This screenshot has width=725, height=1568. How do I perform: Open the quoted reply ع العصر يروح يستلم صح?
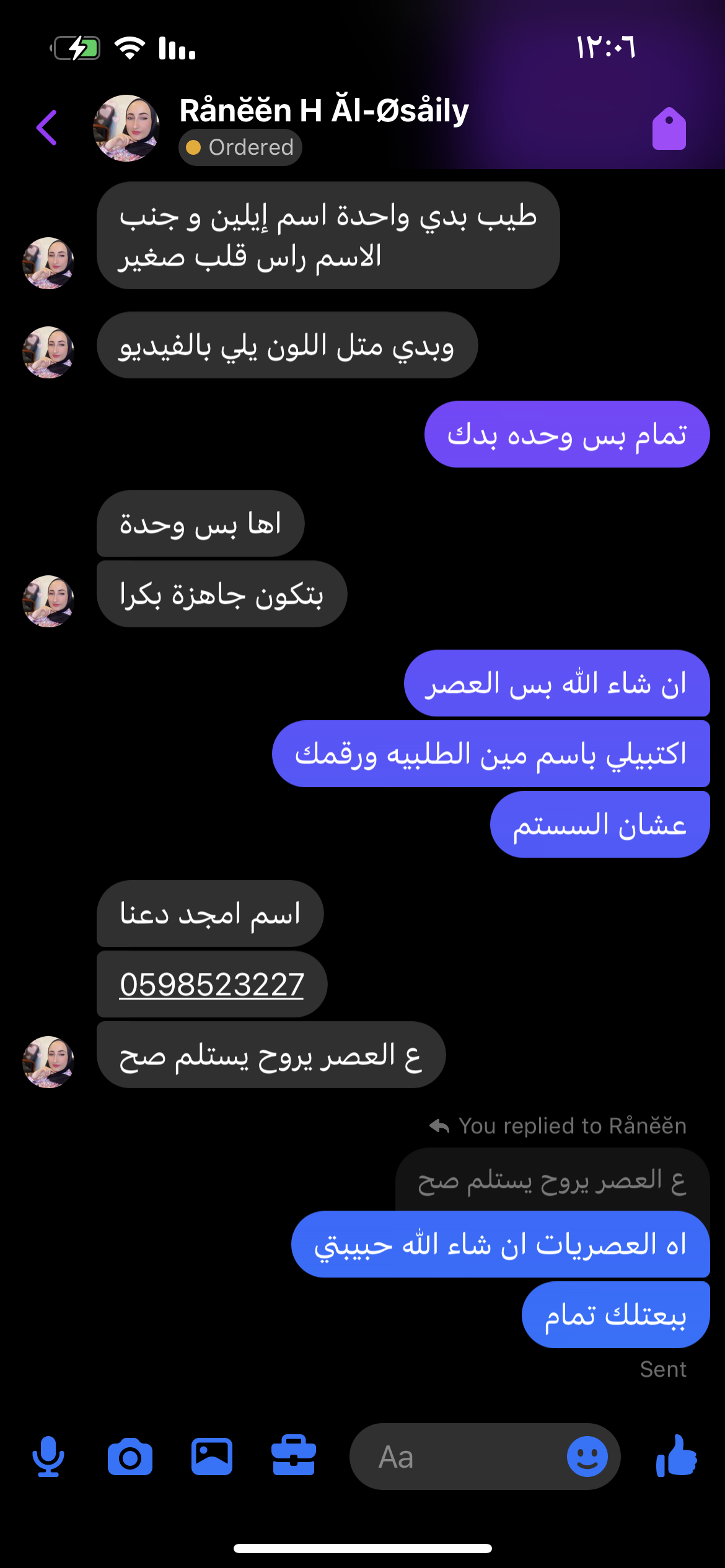pos(551,1180)
